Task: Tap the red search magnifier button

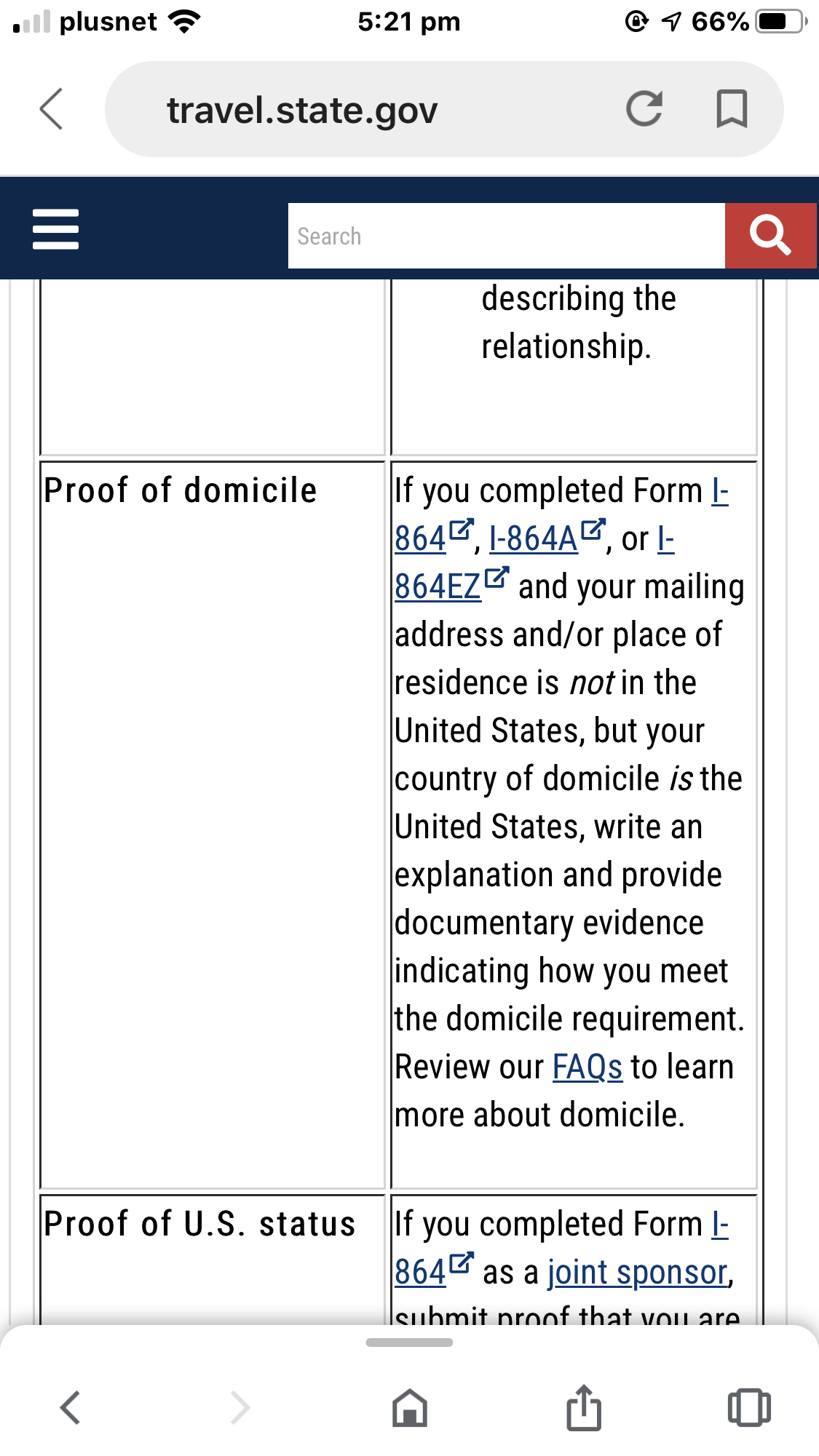Action: pos(770,236)
